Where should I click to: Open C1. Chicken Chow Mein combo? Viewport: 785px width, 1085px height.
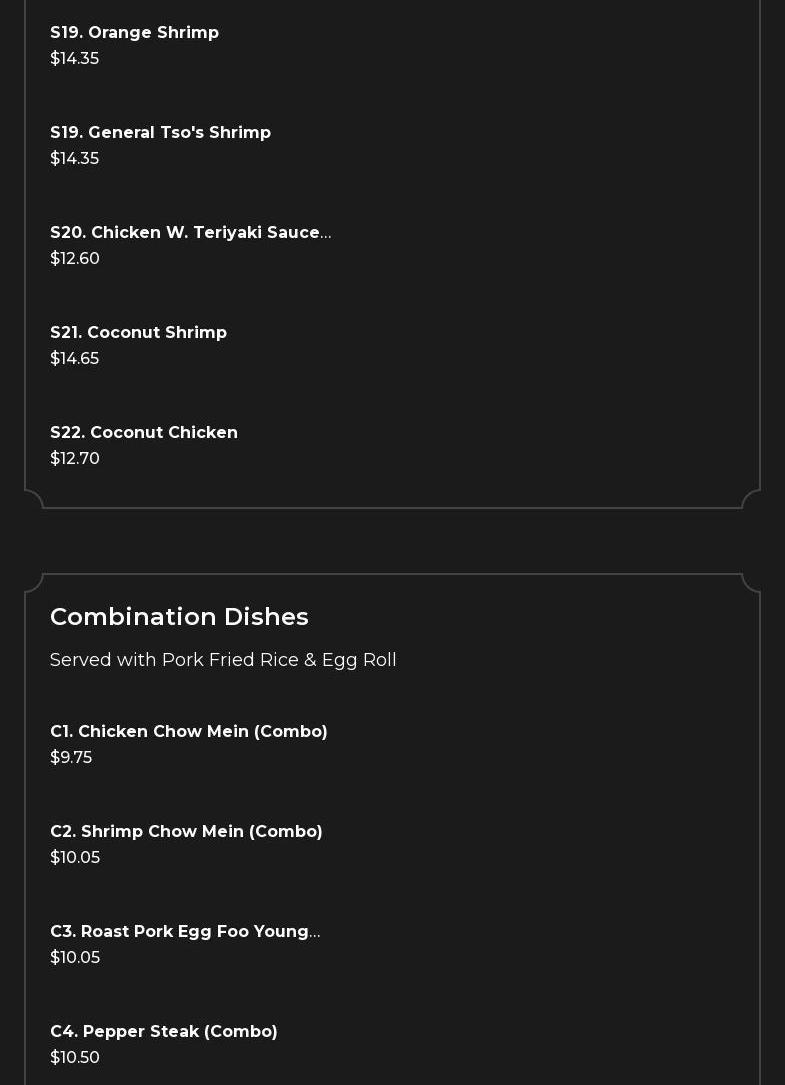(188, 732)
